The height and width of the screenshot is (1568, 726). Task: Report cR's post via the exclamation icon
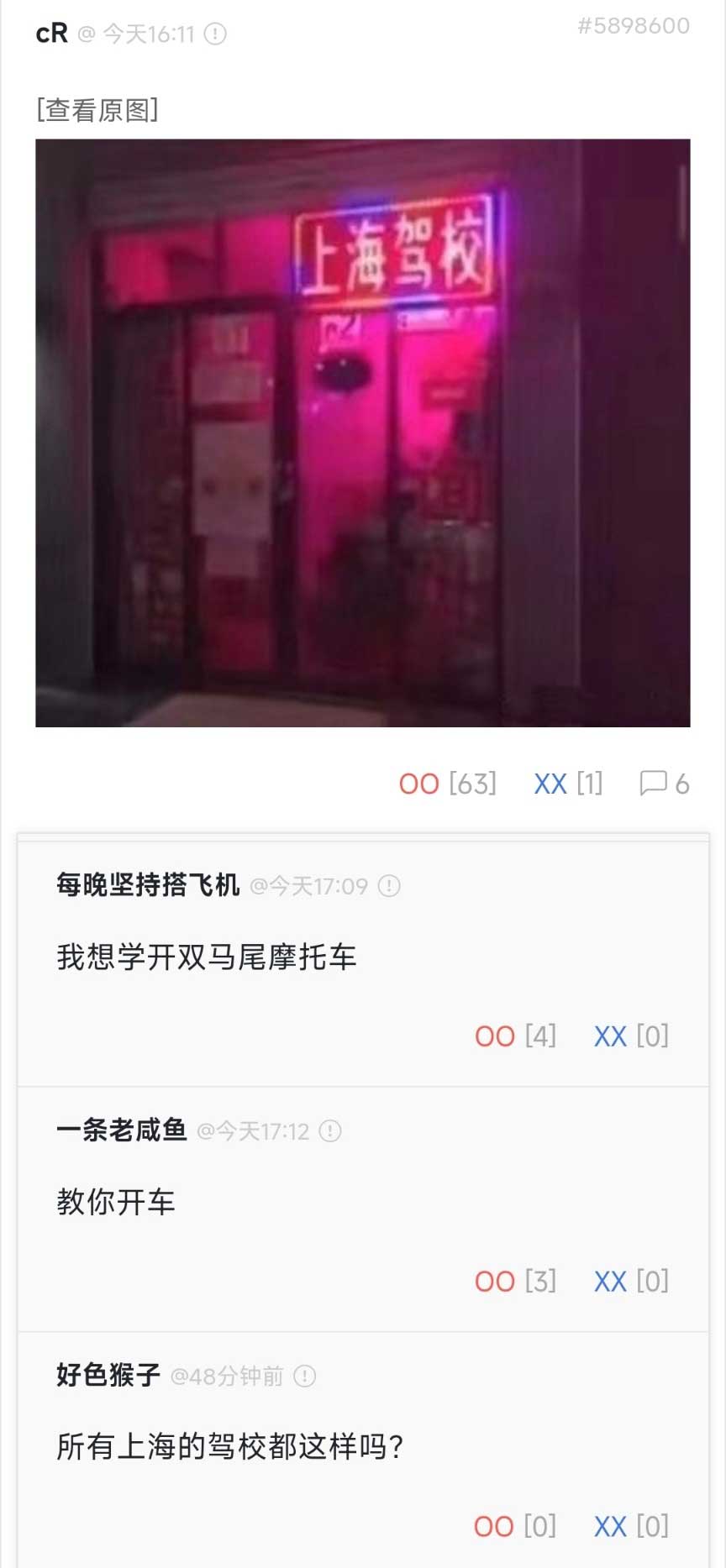(216, 34)
